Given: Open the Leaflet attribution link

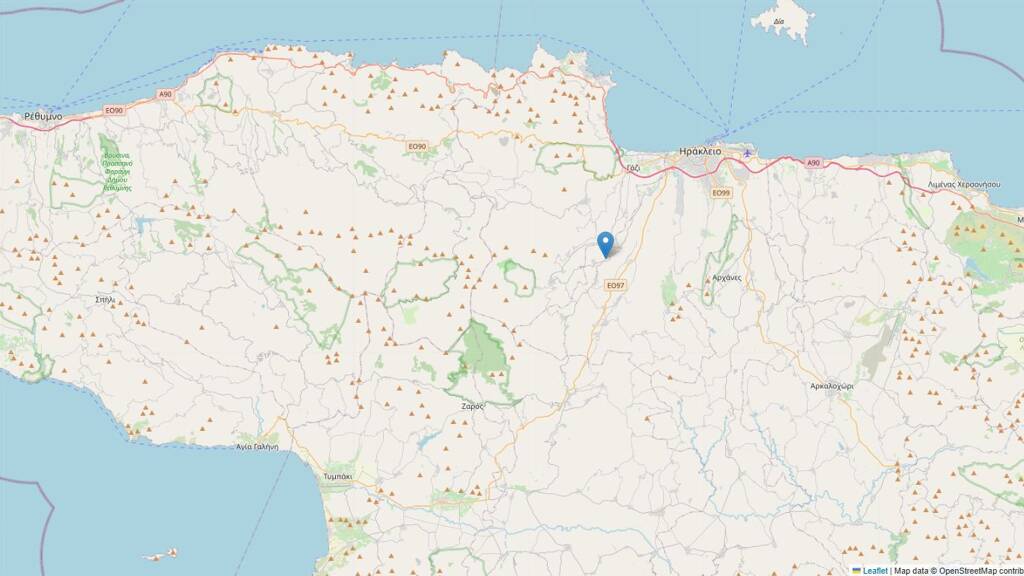Looking at the screenshot, I should pyautogui.click(x=870, y=571).
